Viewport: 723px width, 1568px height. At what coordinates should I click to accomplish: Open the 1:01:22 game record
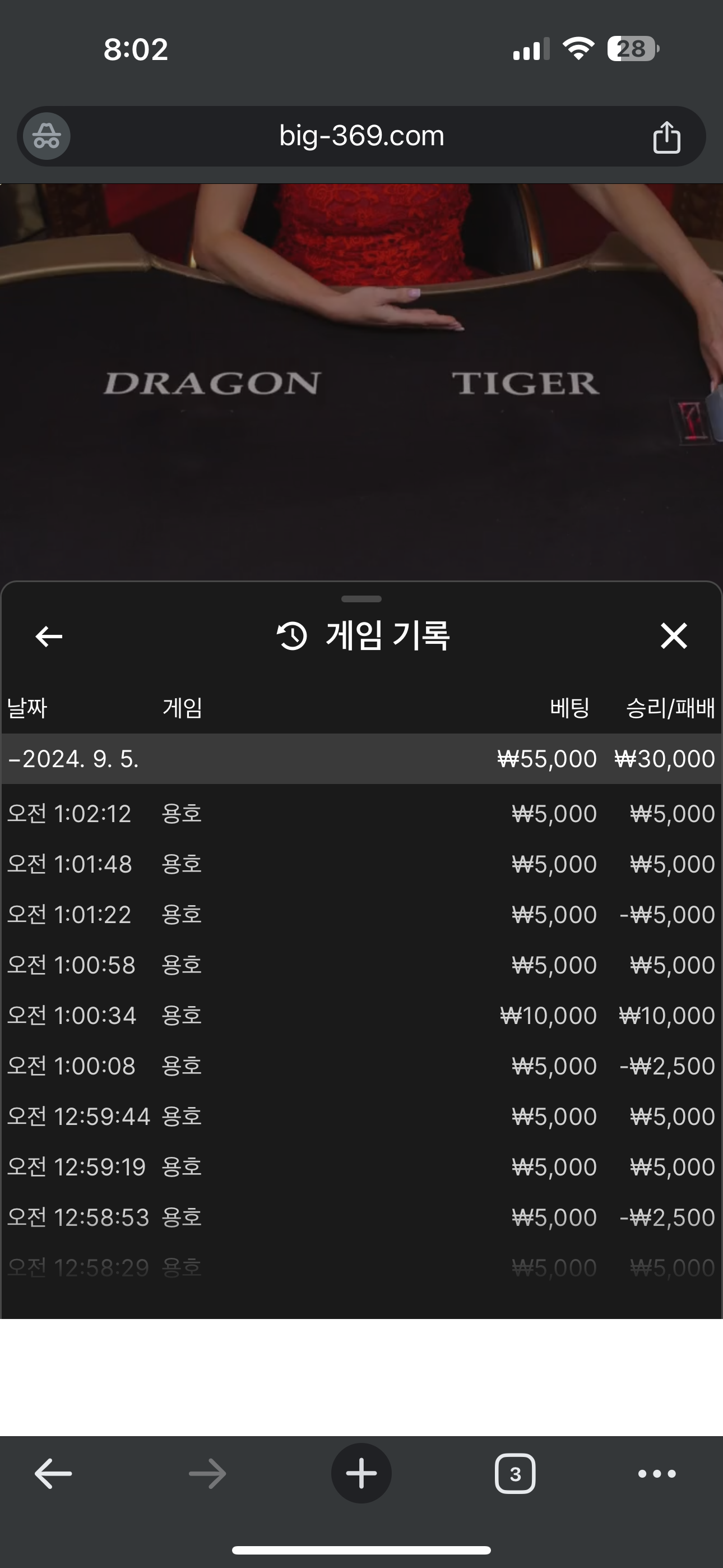click(x=361, y=915)
